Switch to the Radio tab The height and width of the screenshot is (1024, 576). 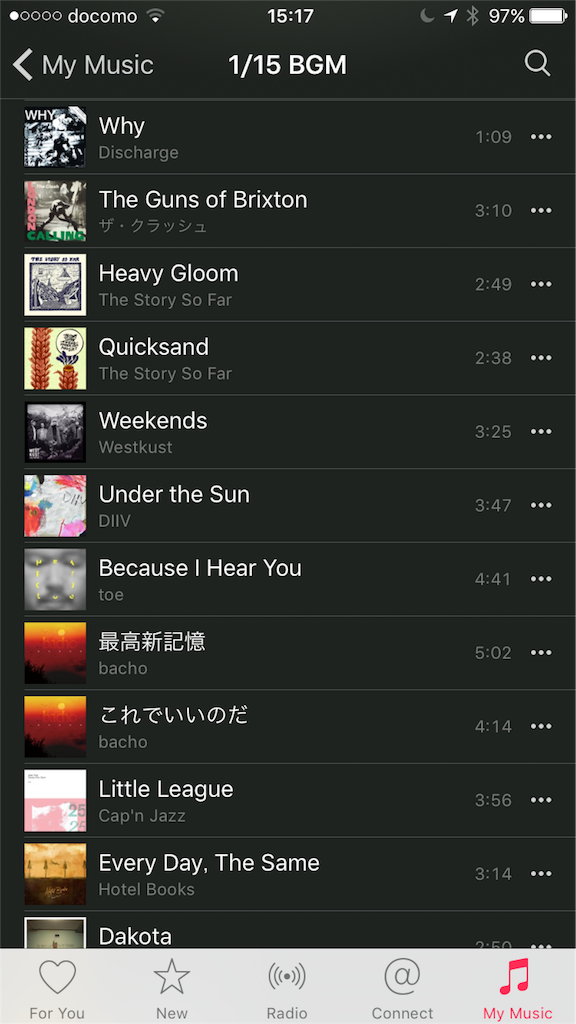[287, 987]
